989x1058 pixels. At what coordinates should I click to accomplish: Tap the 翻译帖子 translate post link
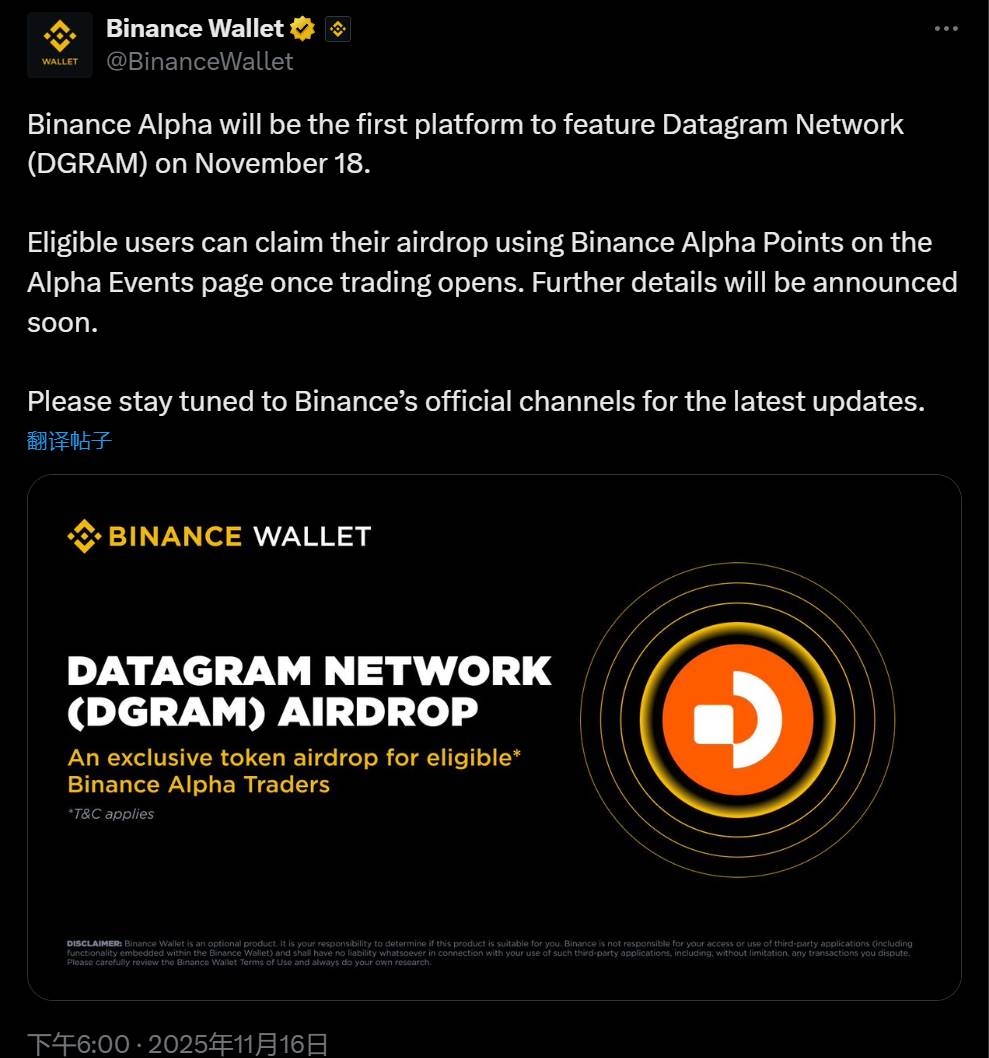69,440
